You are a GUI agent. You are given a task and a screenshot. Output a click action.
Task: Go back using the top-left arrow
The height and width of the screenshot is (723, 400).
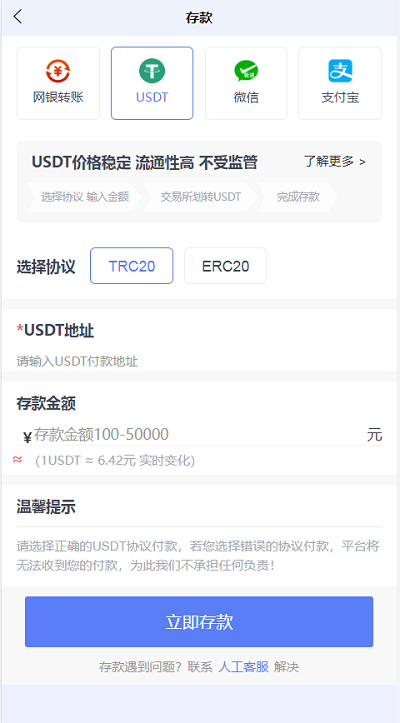18,17
